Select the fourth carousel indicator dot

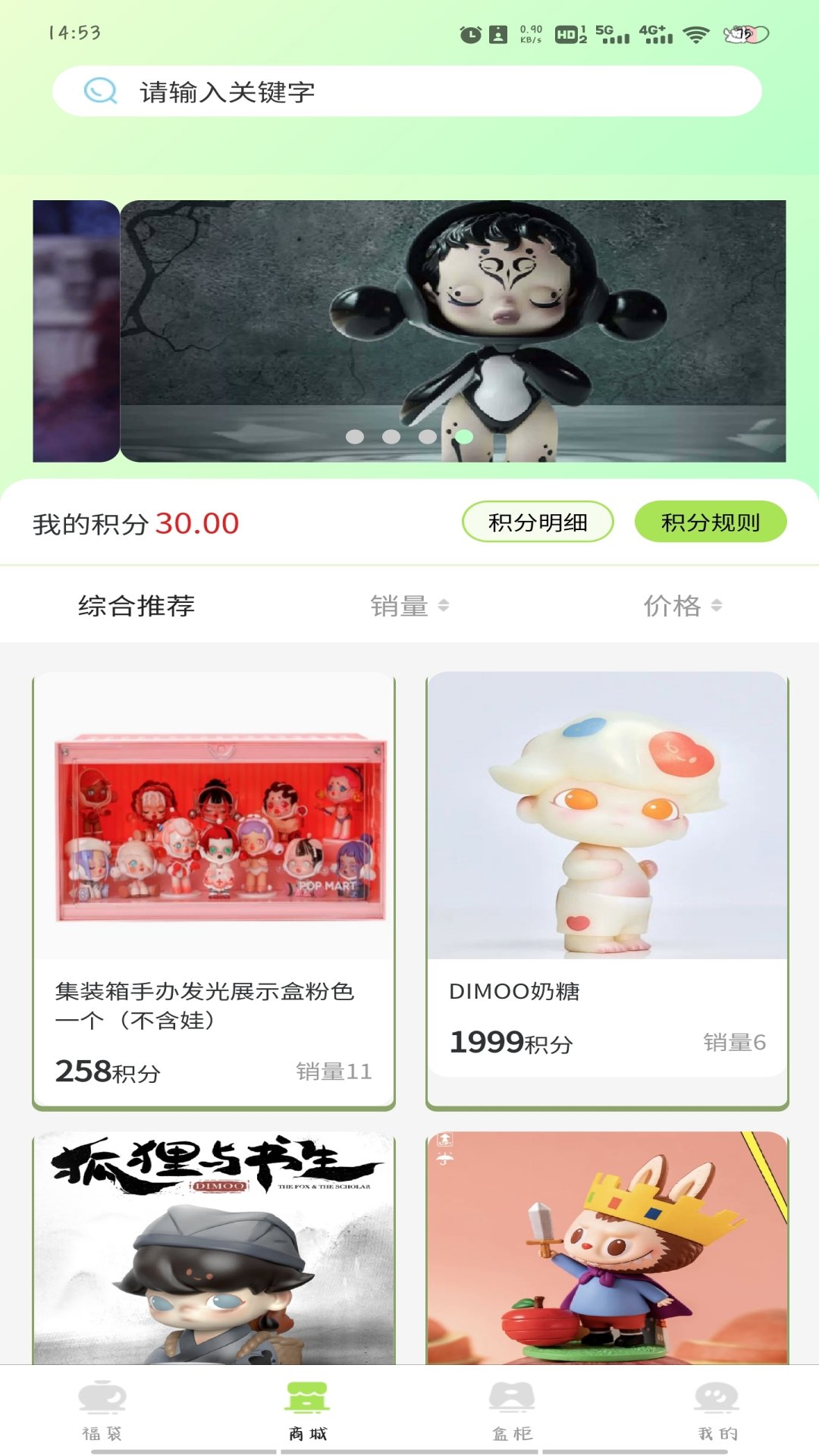pos(464,435)
